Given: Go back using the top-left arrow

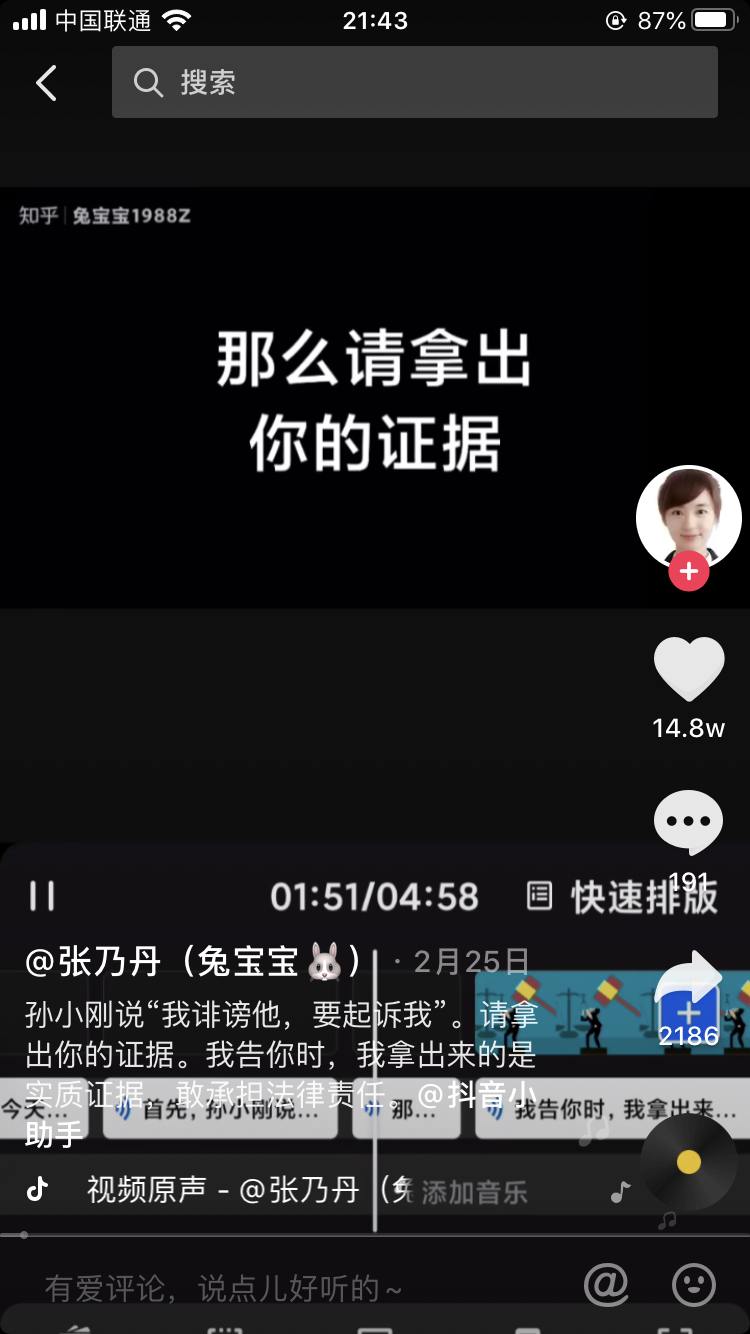Looking at the screenshot, I should click(x=46, y=83).
